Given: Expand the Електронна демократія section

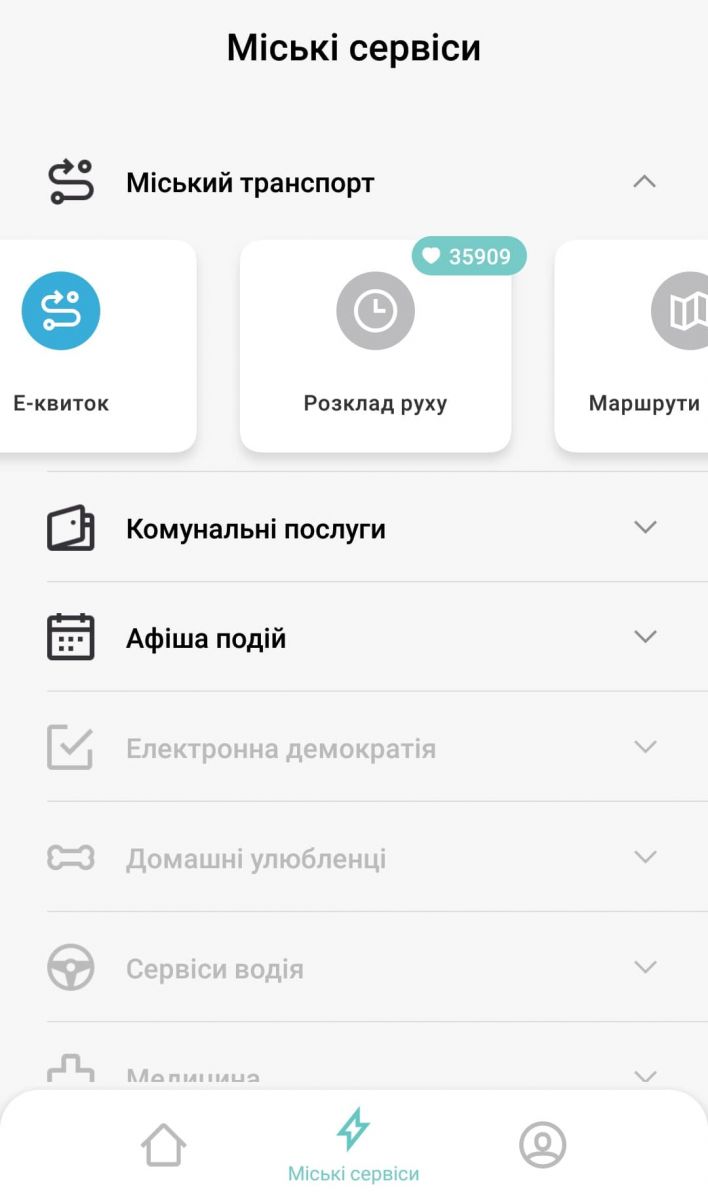Looking at the screenshot, I should [645, 748].
